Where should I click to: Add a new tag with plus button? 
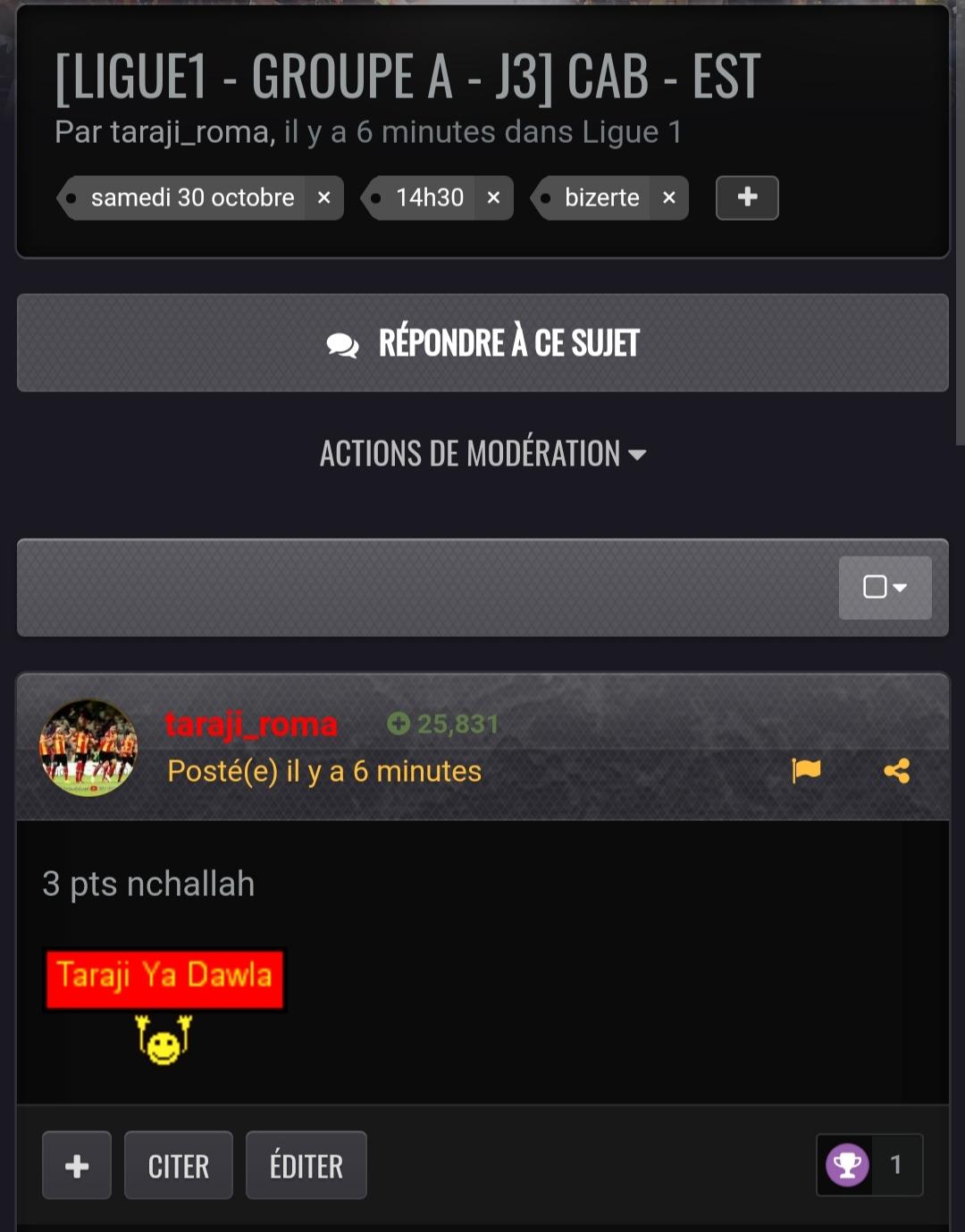pos(747,197)
